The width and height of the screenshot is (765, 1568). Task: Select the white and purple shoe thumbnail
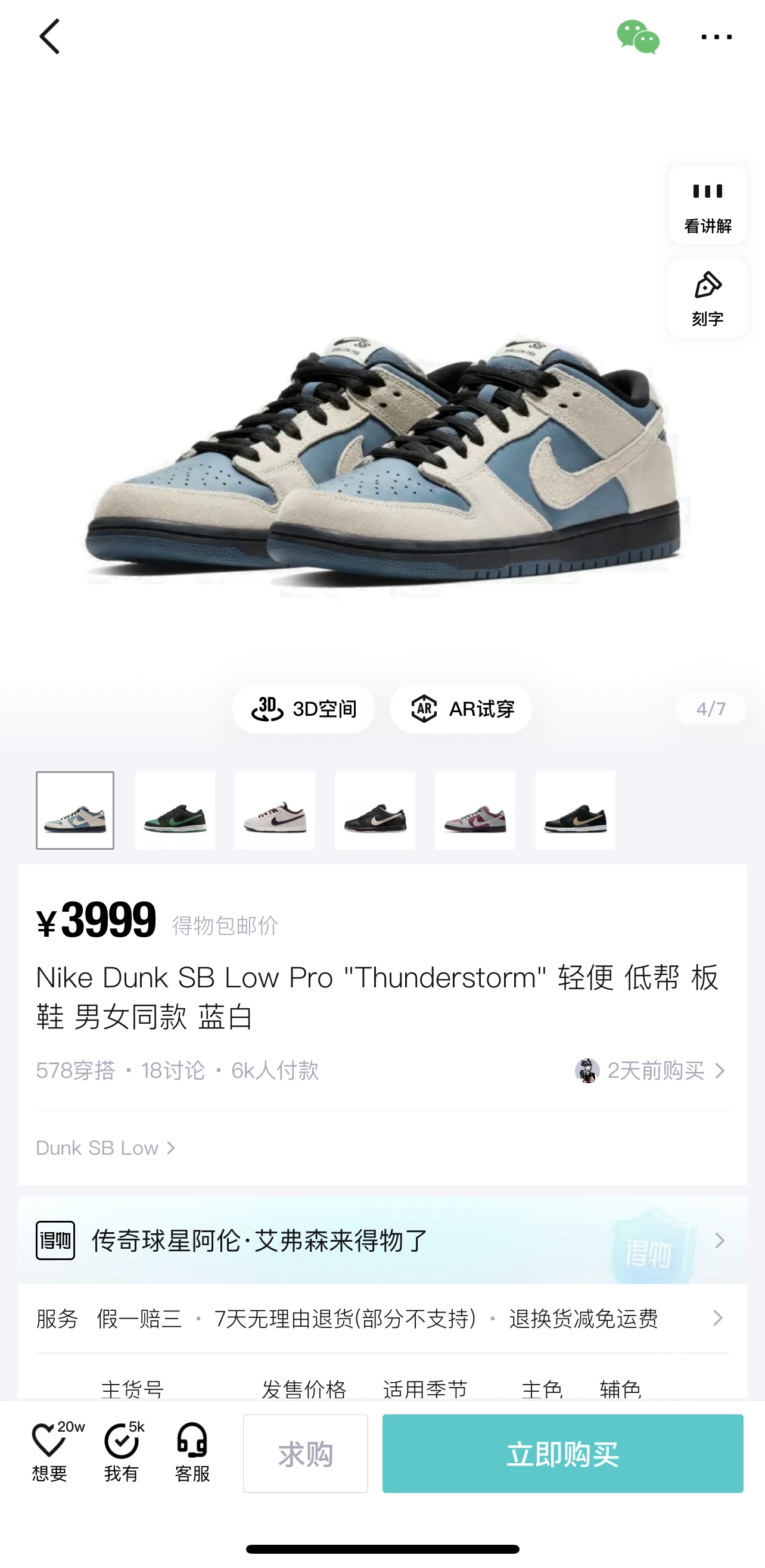point(275,810)
